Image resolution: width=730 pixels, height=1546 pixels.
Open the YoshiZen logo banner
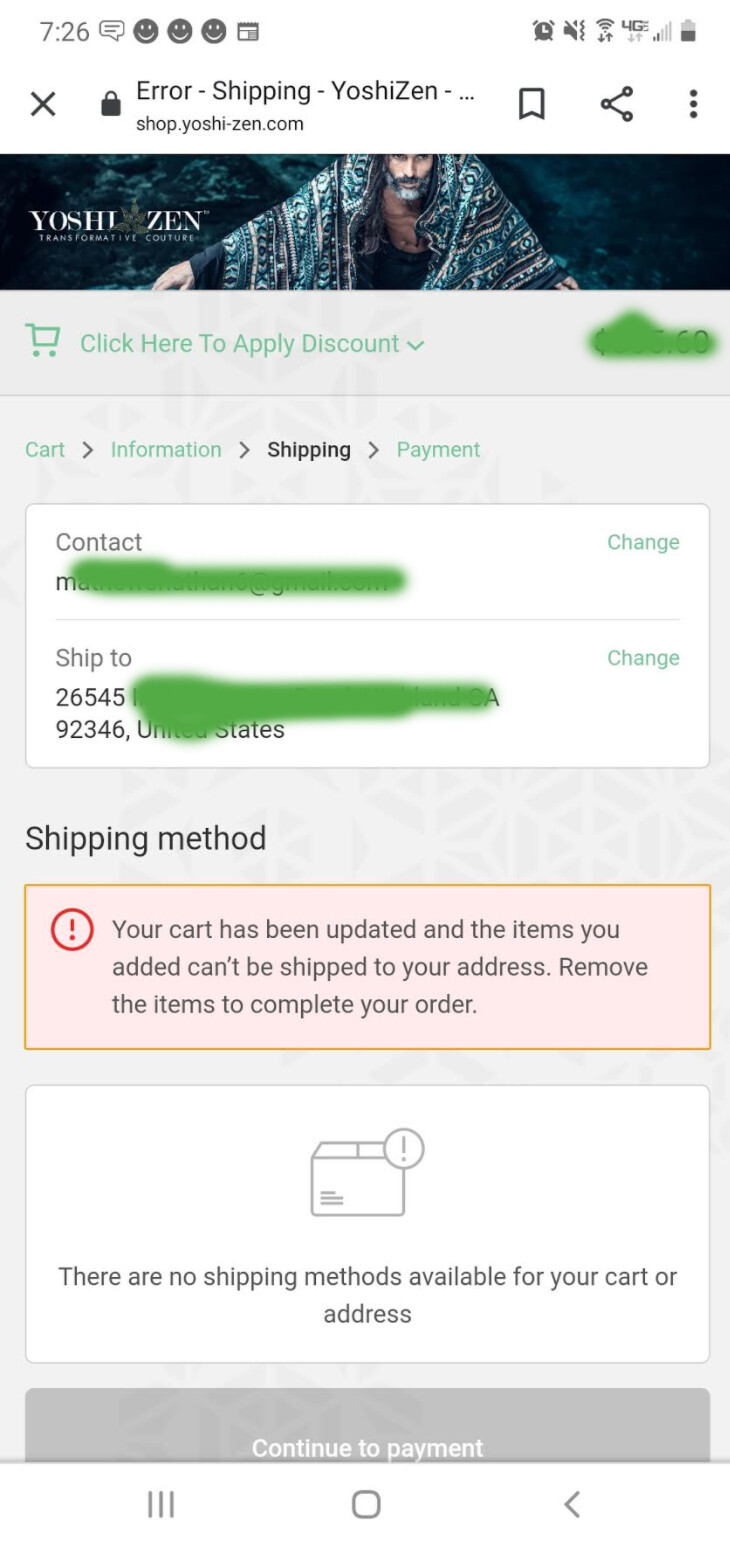point(118,224)
